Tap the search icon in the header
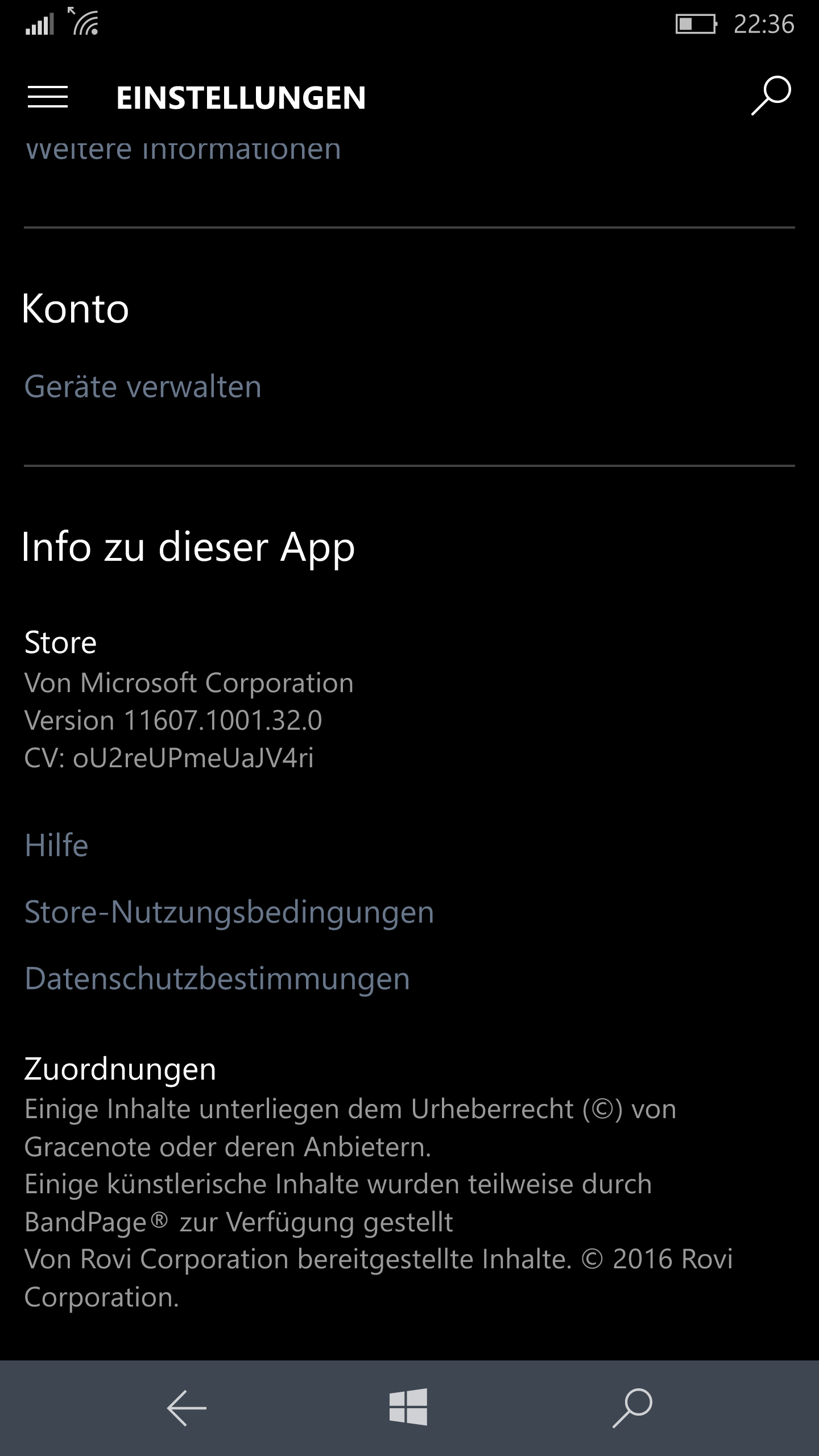The height and width of the screenshot is (1456, 819). click(x=771, y=96)
